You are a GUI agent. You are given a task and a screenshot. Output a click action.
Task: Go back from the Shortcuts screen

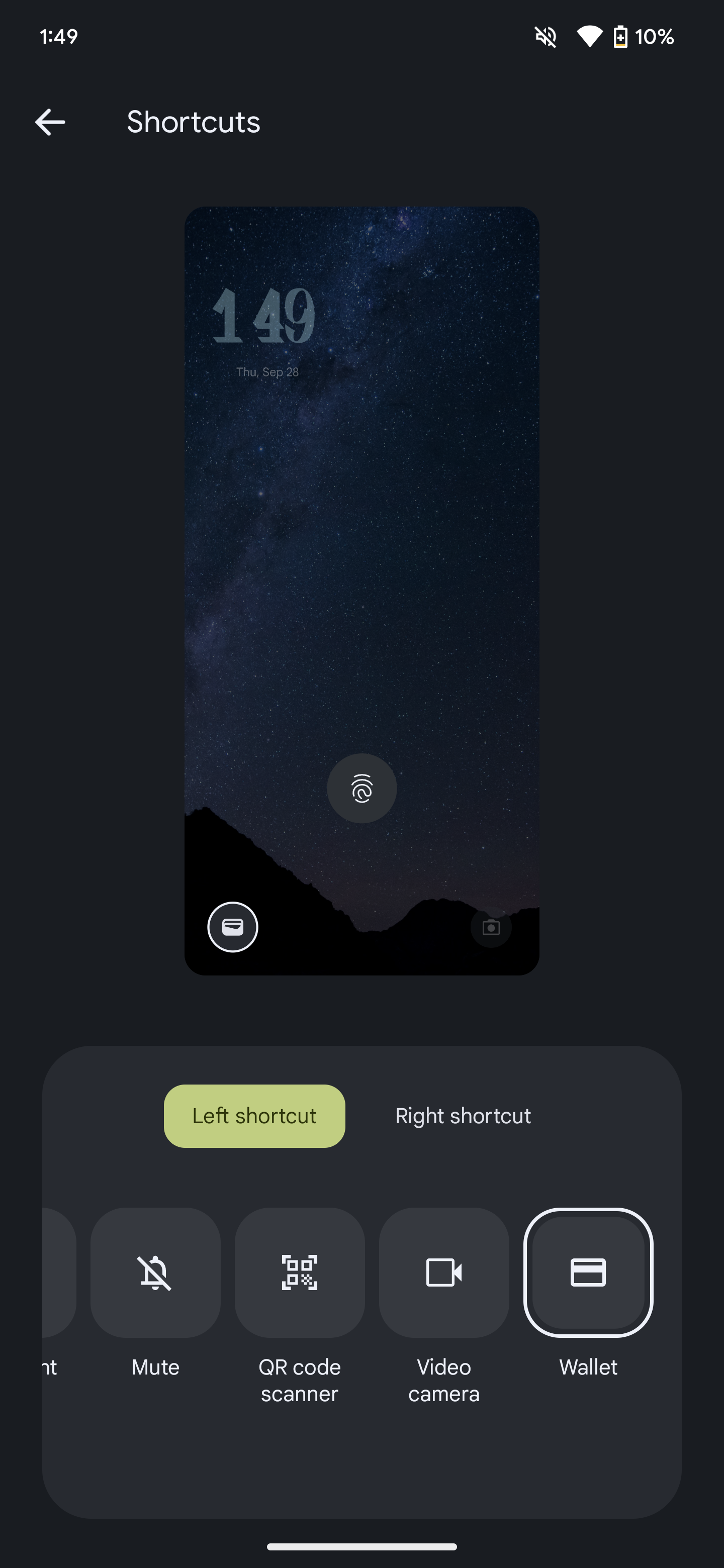pos(50,122)
